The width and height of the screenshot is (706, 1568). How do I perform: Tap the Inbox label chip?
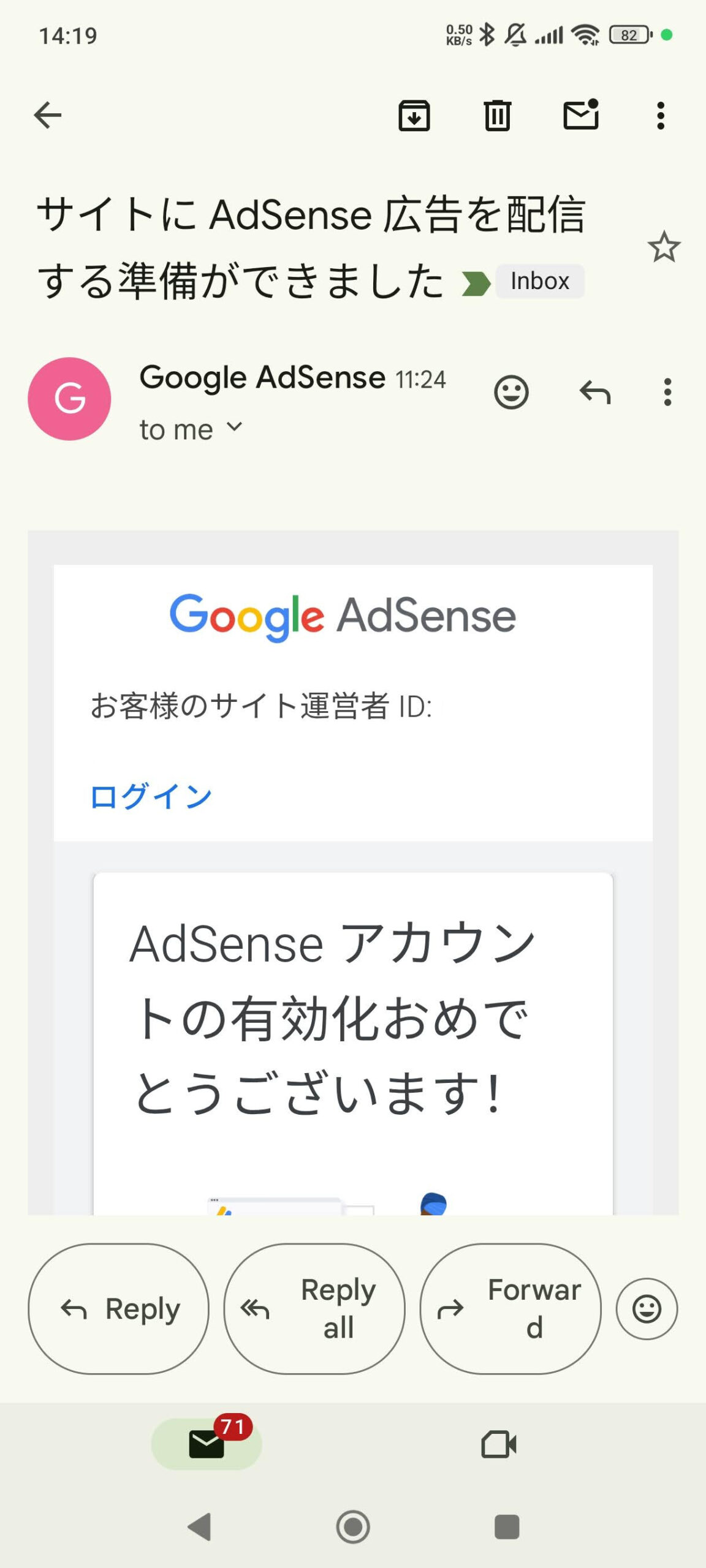[x=539, y=281]
